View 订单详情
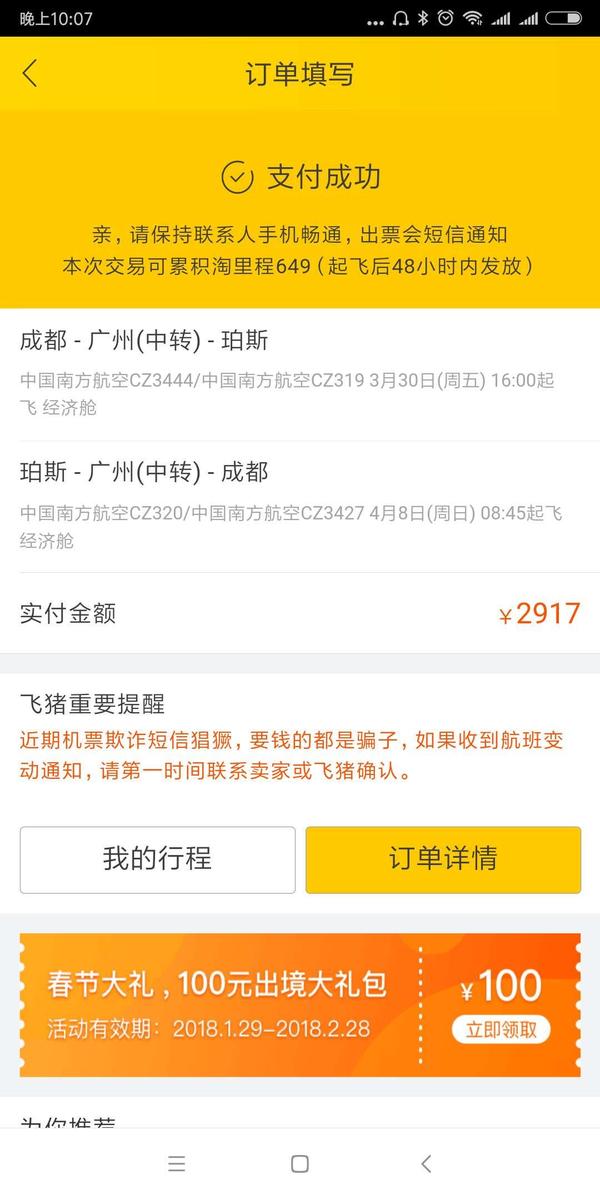 click(443, 859)
